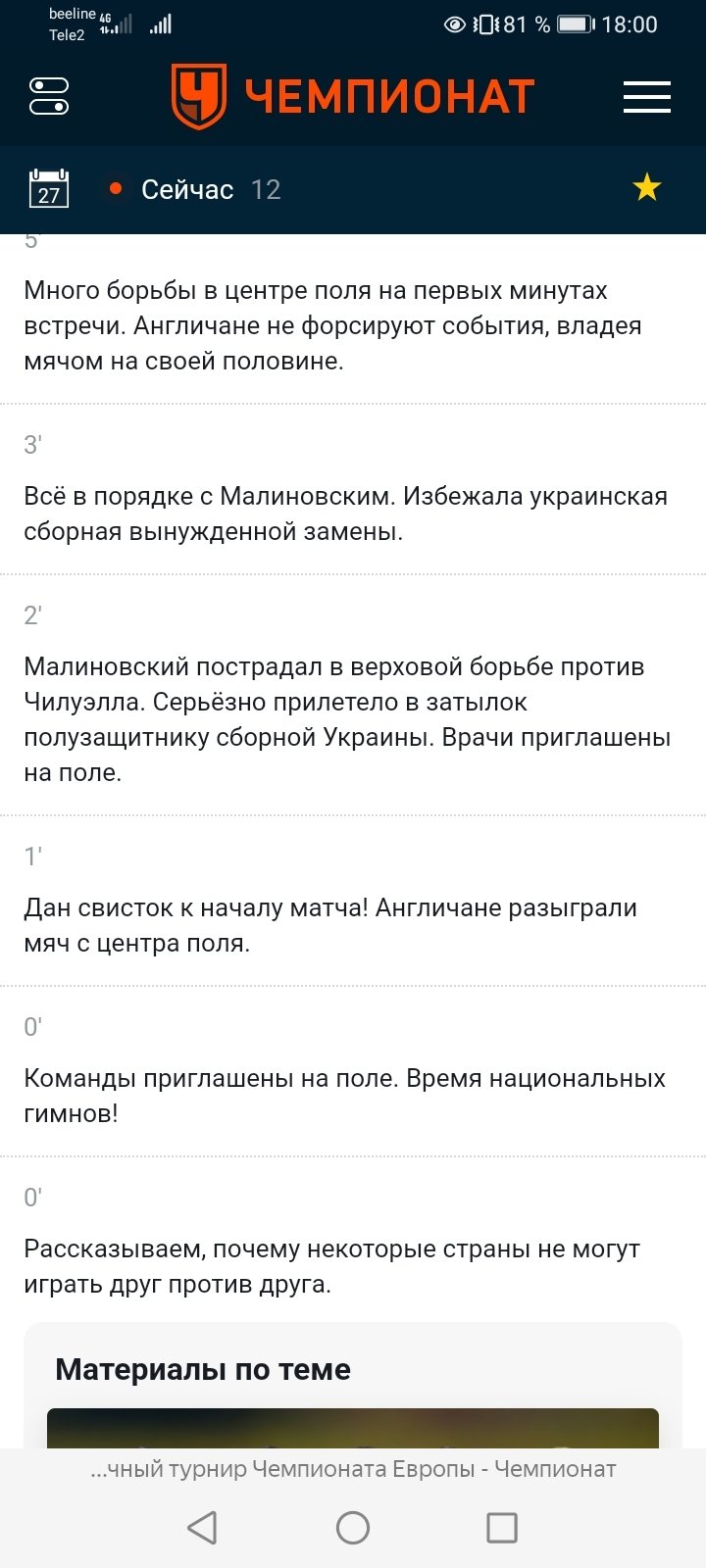This screenshot has width=706, height=1568.
Task: Go to the phone home screen
Action: [353, 1527]
